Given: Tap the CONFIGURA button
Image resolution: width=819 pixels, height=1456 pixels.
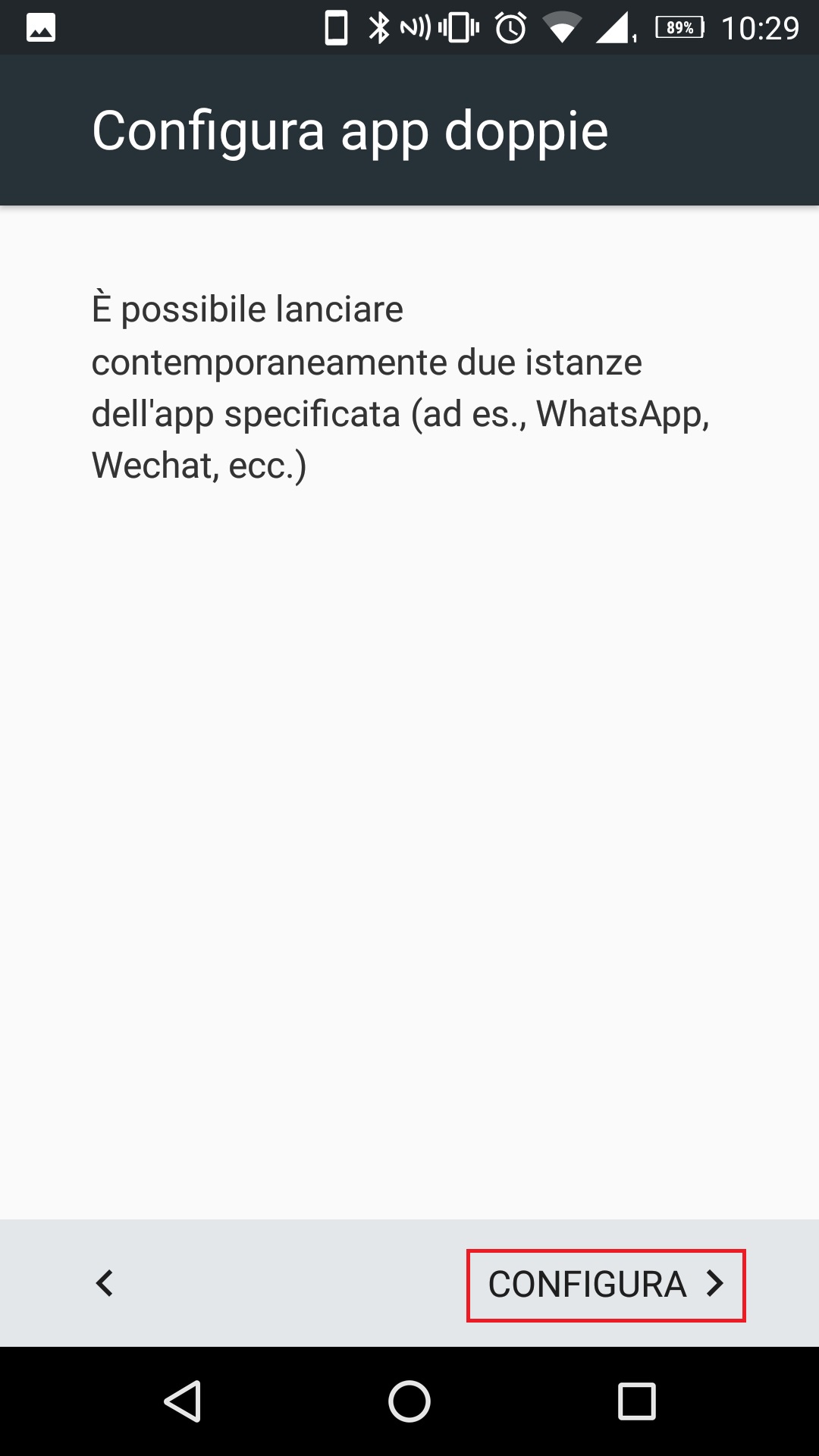Looking at the screenshot, I should 605,1285.
